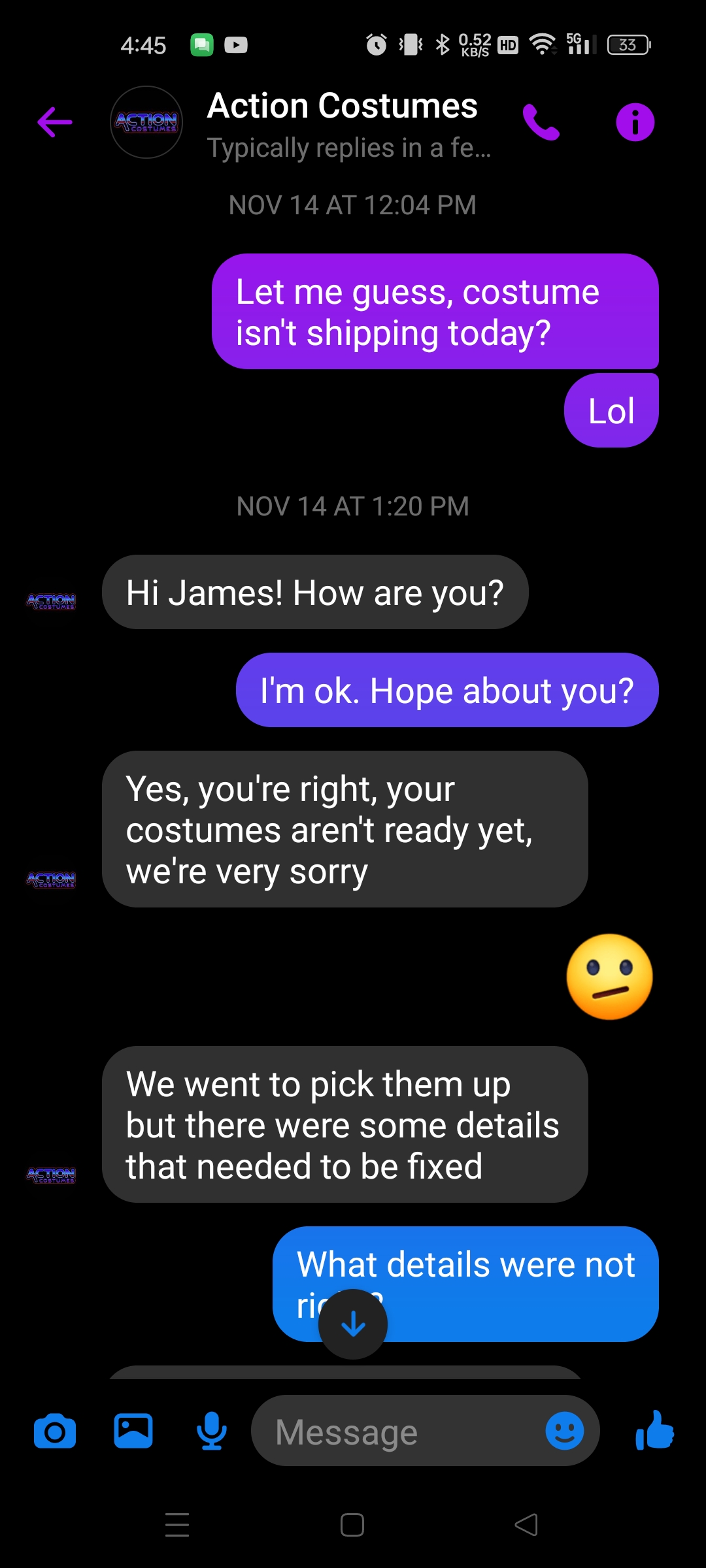Open conversation info for Action Costumes
Viewport: 706px width, 1568px height.
[x=635, y=122]
